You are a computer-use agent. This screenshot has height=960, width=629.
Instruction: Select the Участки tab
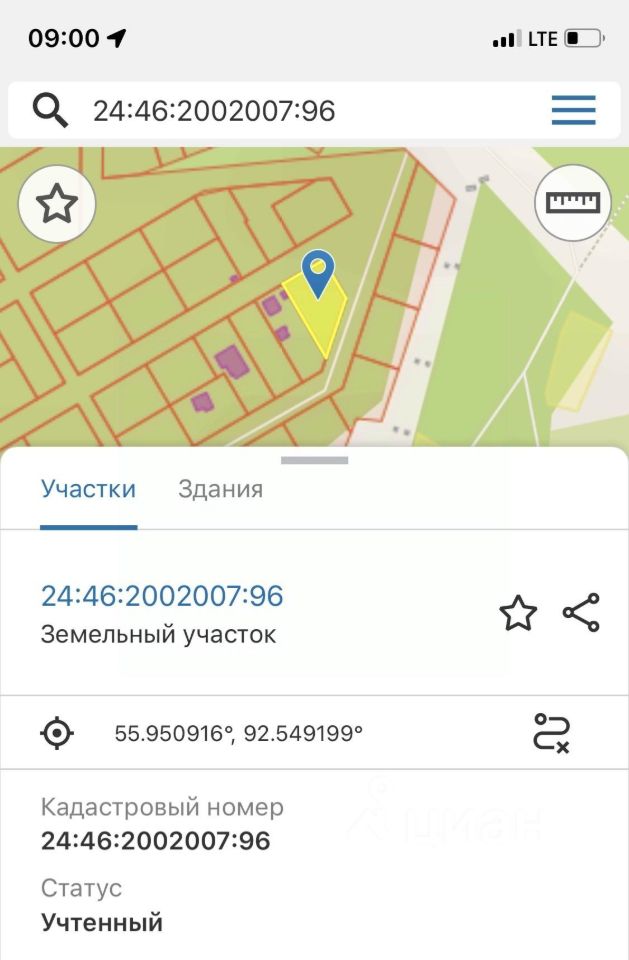88,489
